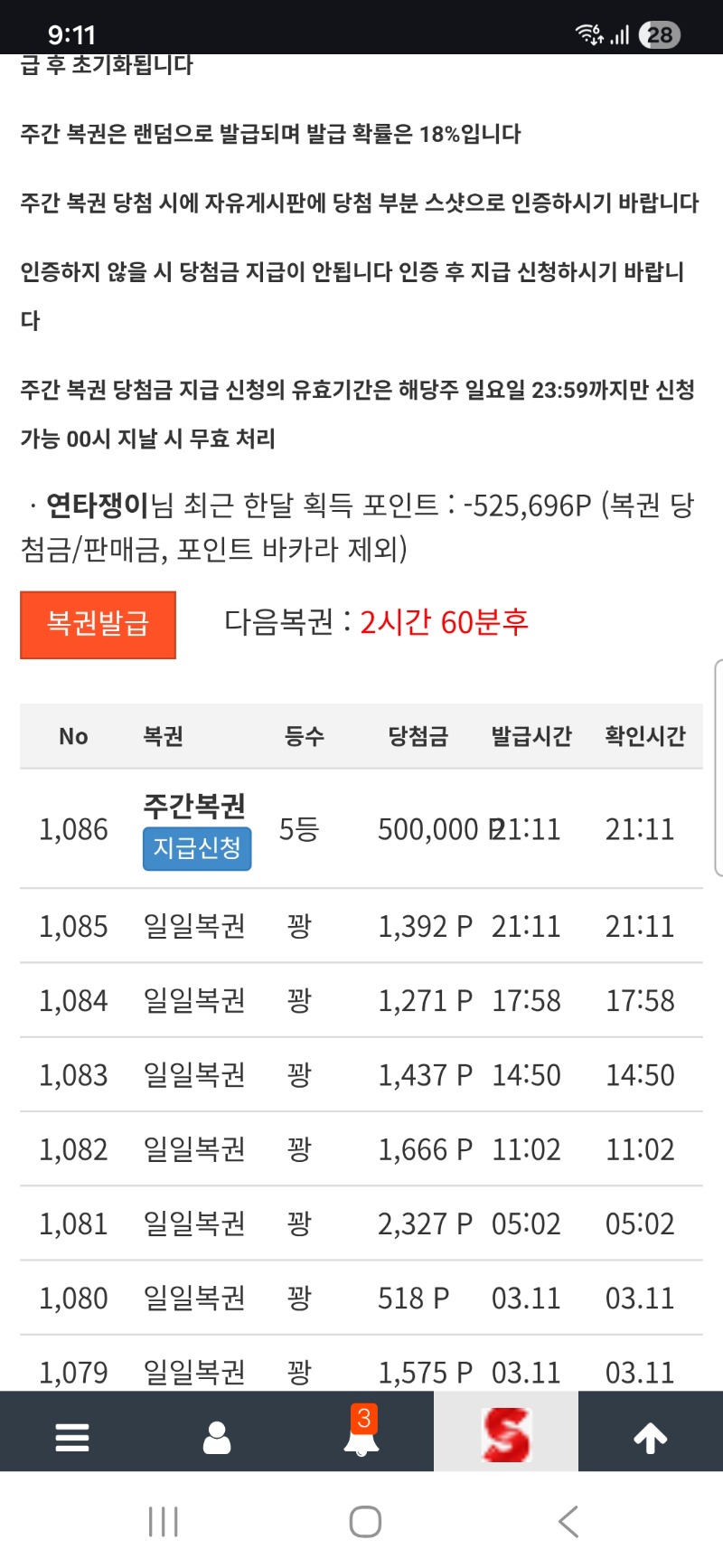This screenshot has width=723, height=1568.
Task: Open the user profile icon
Action: coord(217,1437)
